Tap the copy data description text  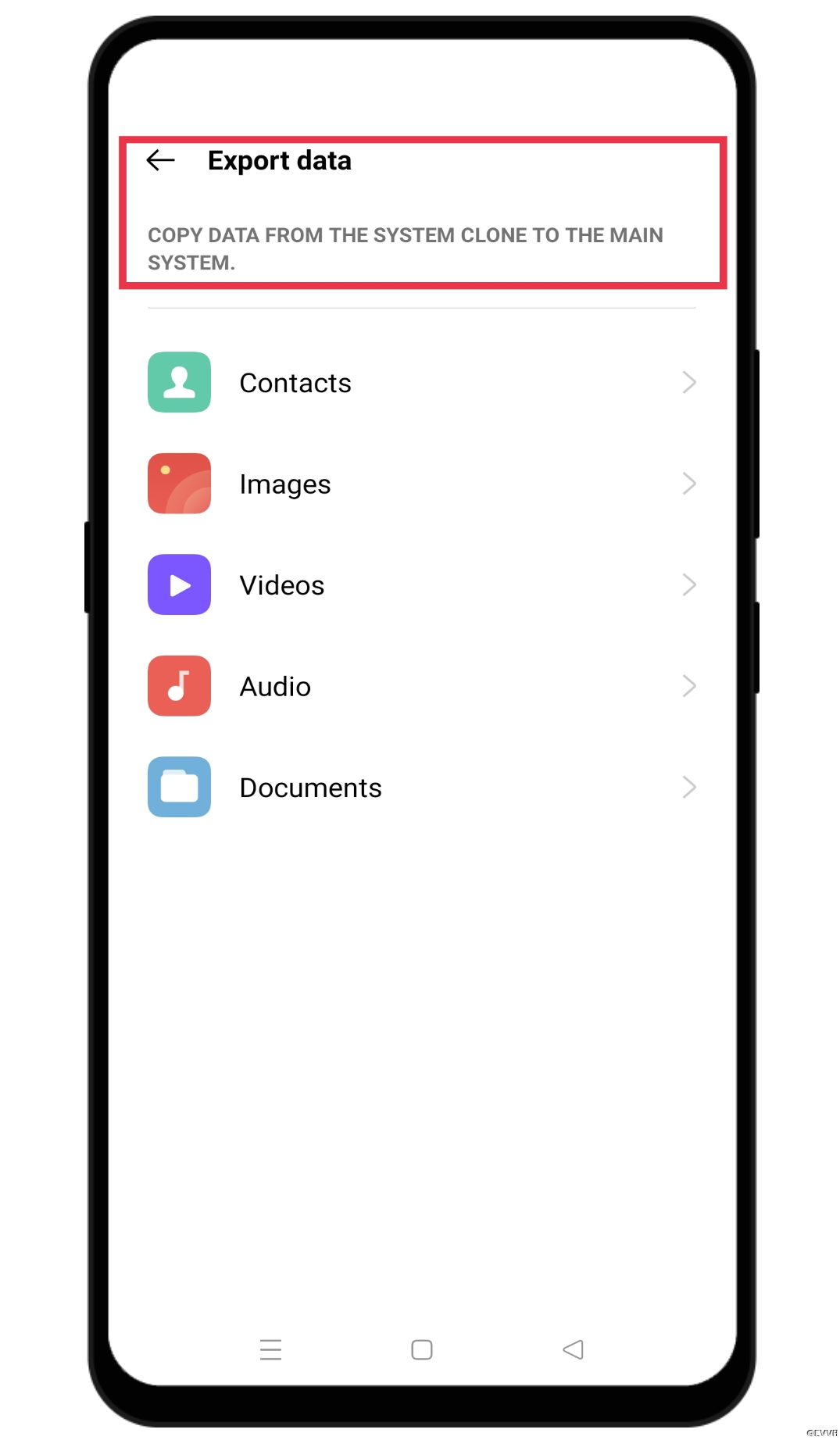[x=406, y=248]
